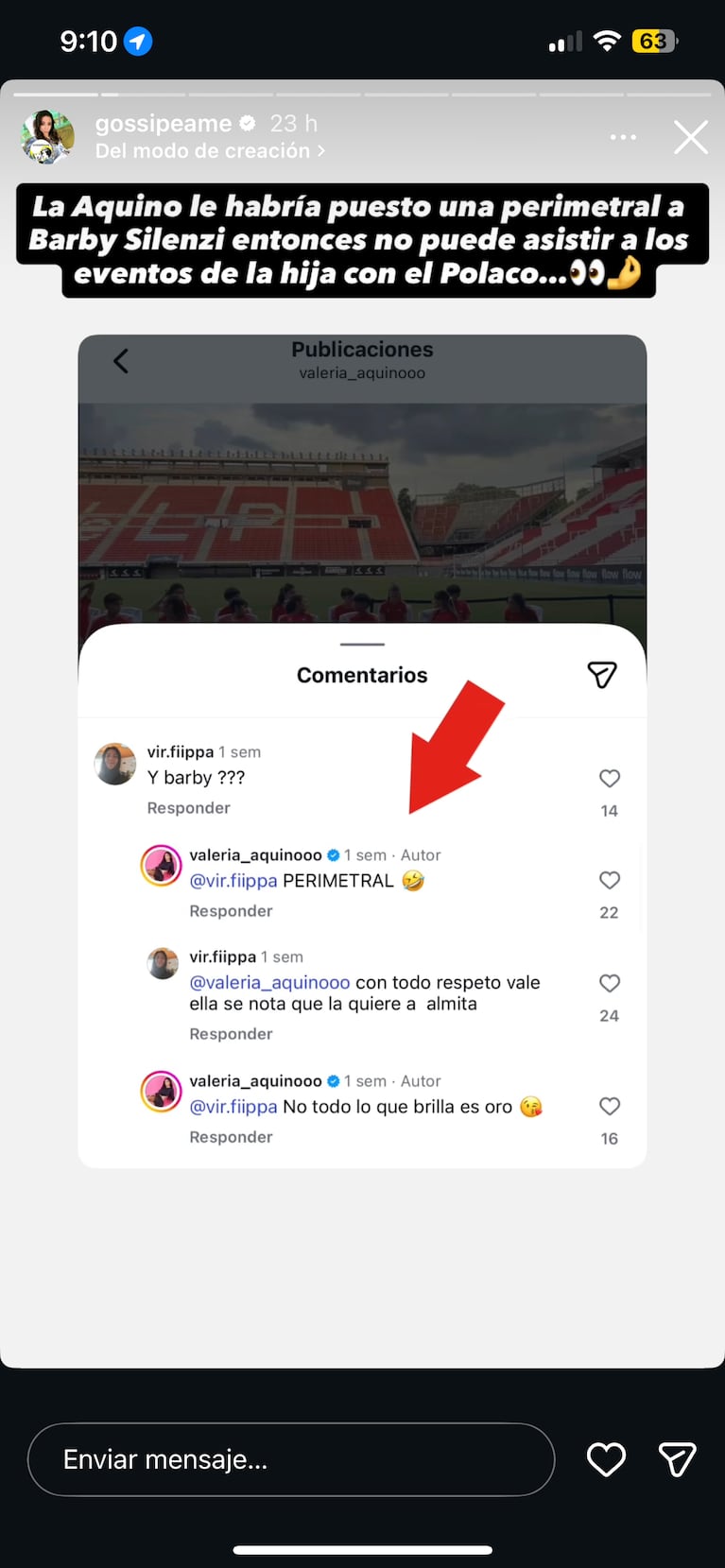Tap Responder under the PERIMETRAL comment
The image size is (725, 1568).
[231, 910]
